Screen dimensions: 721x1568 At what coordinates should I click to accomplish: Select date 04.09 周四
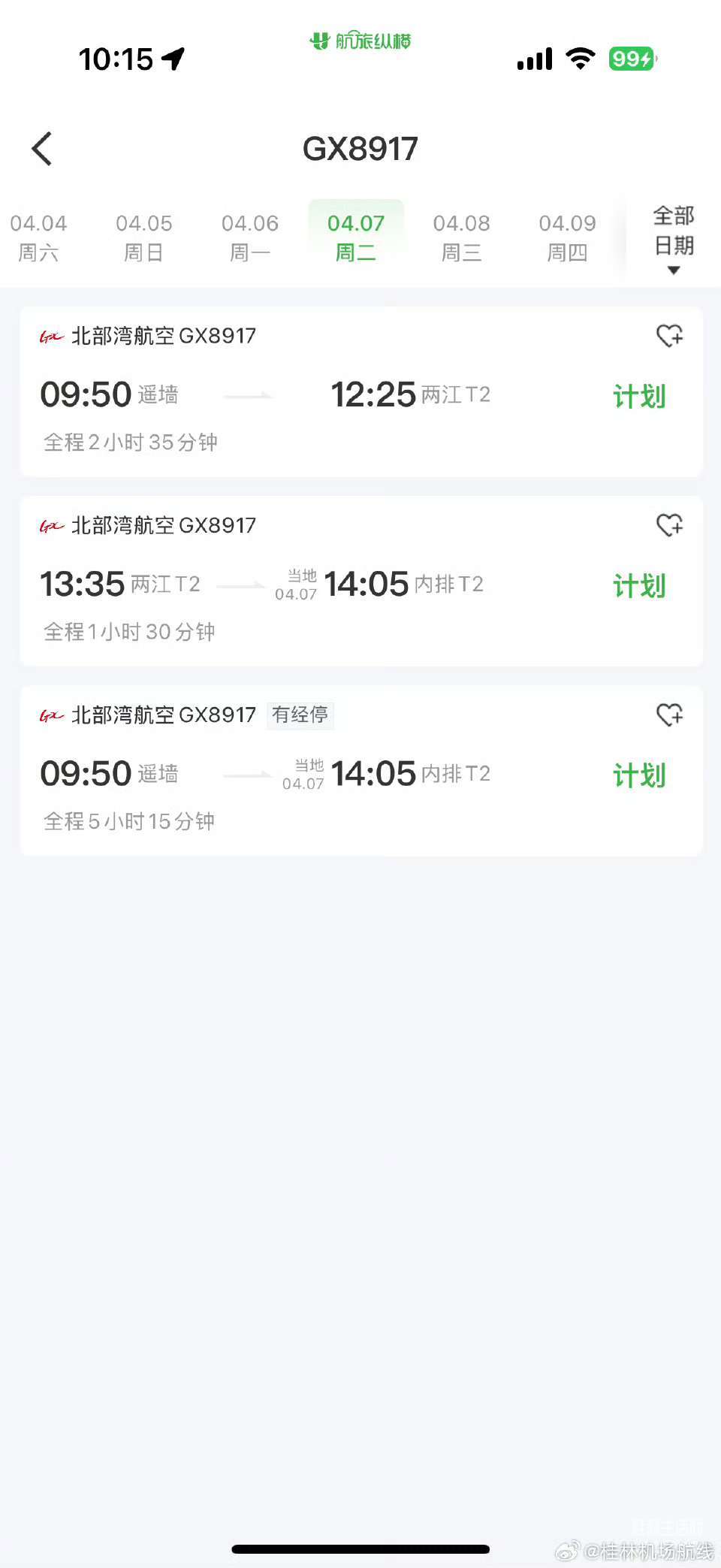567,237
